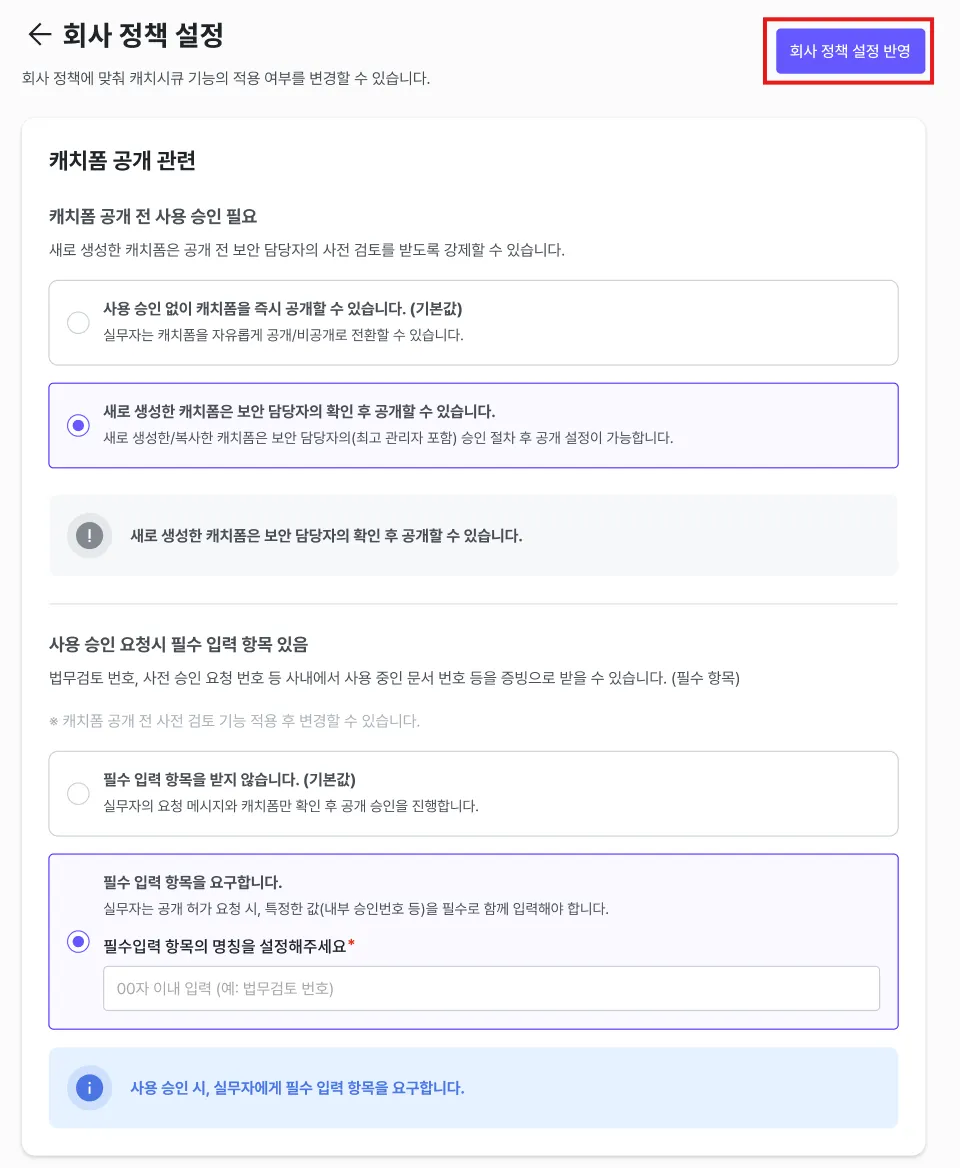
Task: Go back using the arrow beside 회사 정책 설정
Action: (38, 35)
